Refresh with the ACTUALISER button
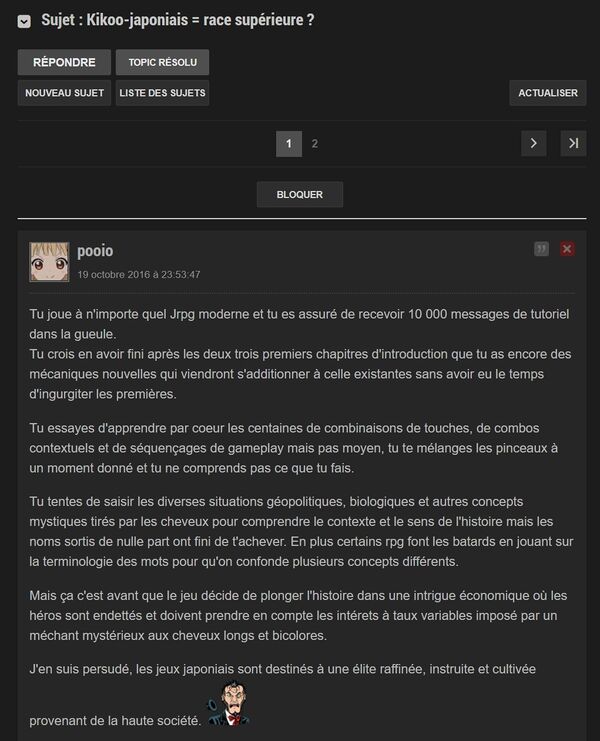The image size is (600, 741). [547, 93]
